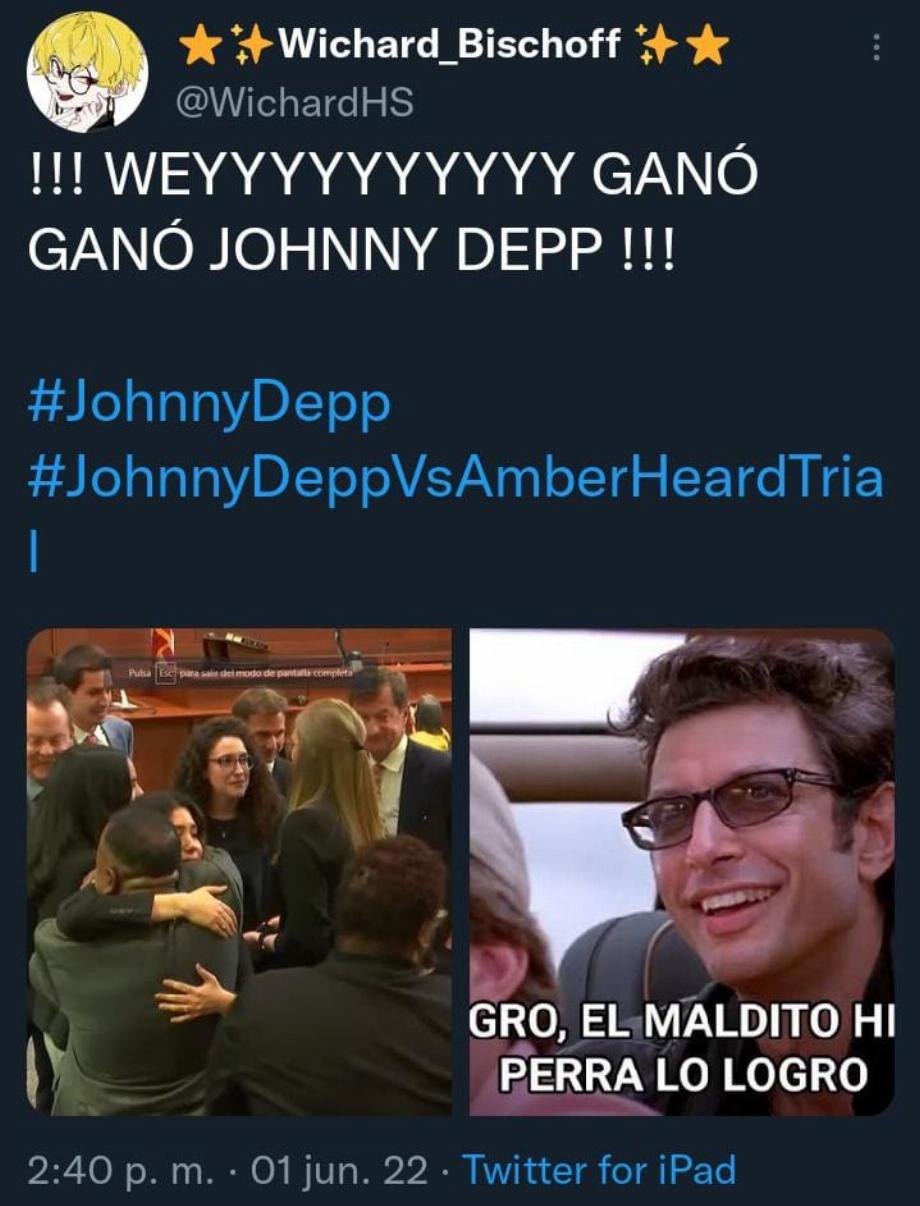The width and height of the screenshot is (920, 1206).
Task: Open the #JohnnyDeppVsAmberHeardTrial hashtag
Action: [456, 480]
